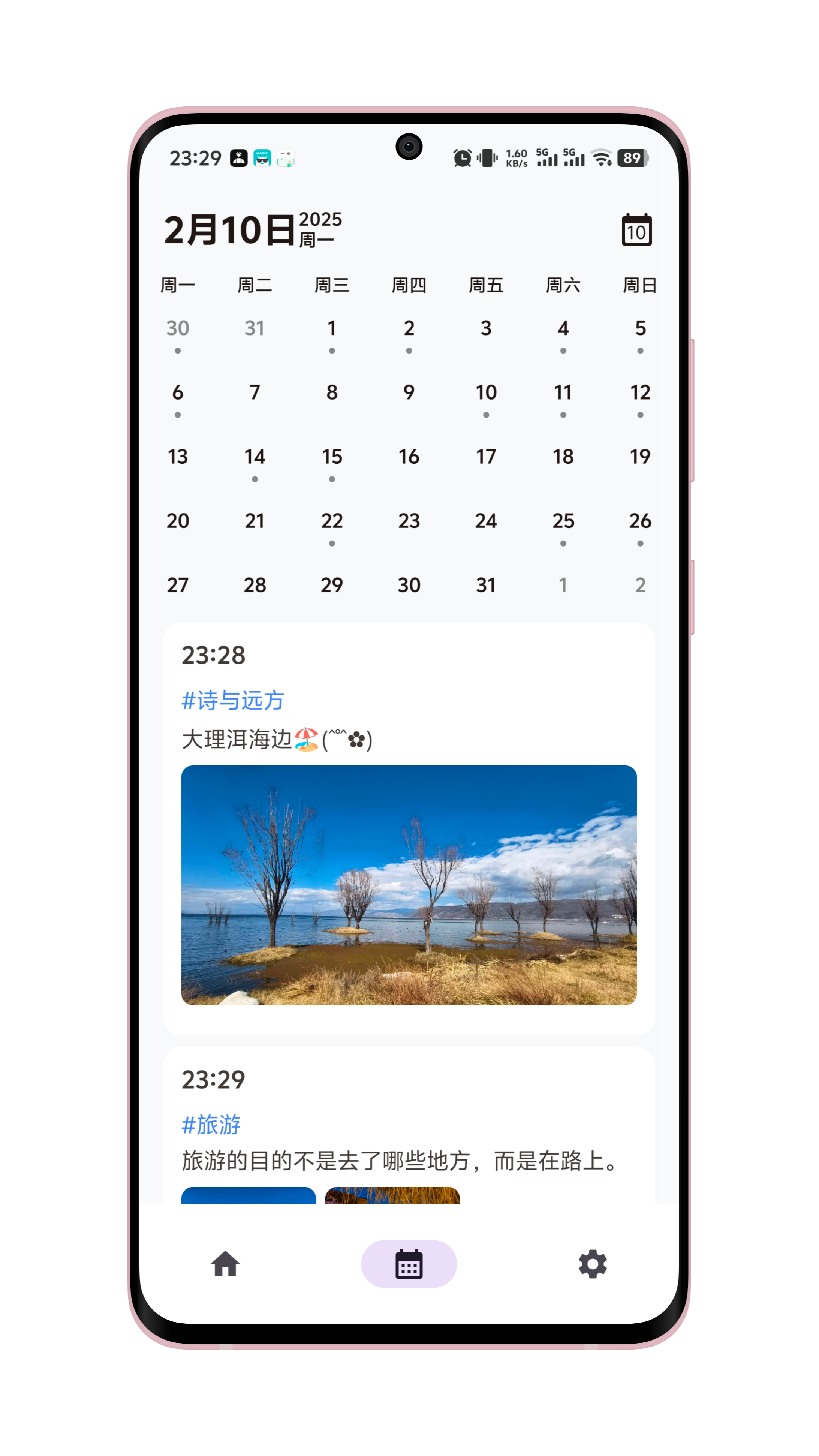The height and width of the screenshot is (1456, 819).
Task: Open the #诗与远方 hashtag
Action: coord(232,700)
